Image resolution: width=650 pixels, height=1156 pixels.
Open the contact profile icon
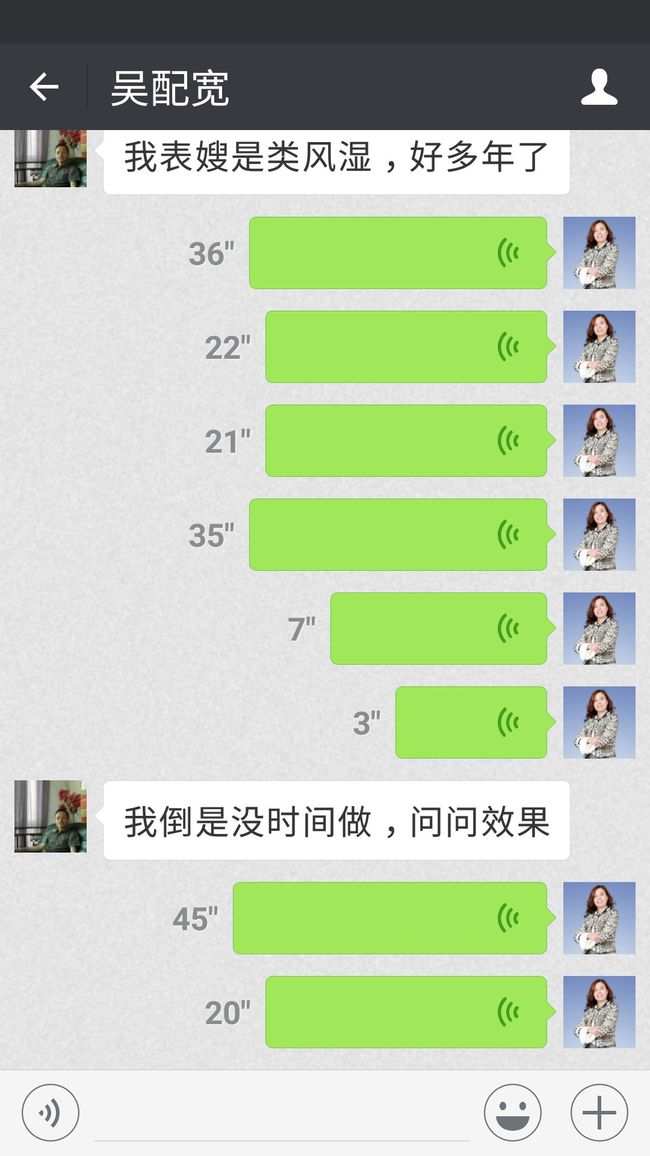[599, 87]
